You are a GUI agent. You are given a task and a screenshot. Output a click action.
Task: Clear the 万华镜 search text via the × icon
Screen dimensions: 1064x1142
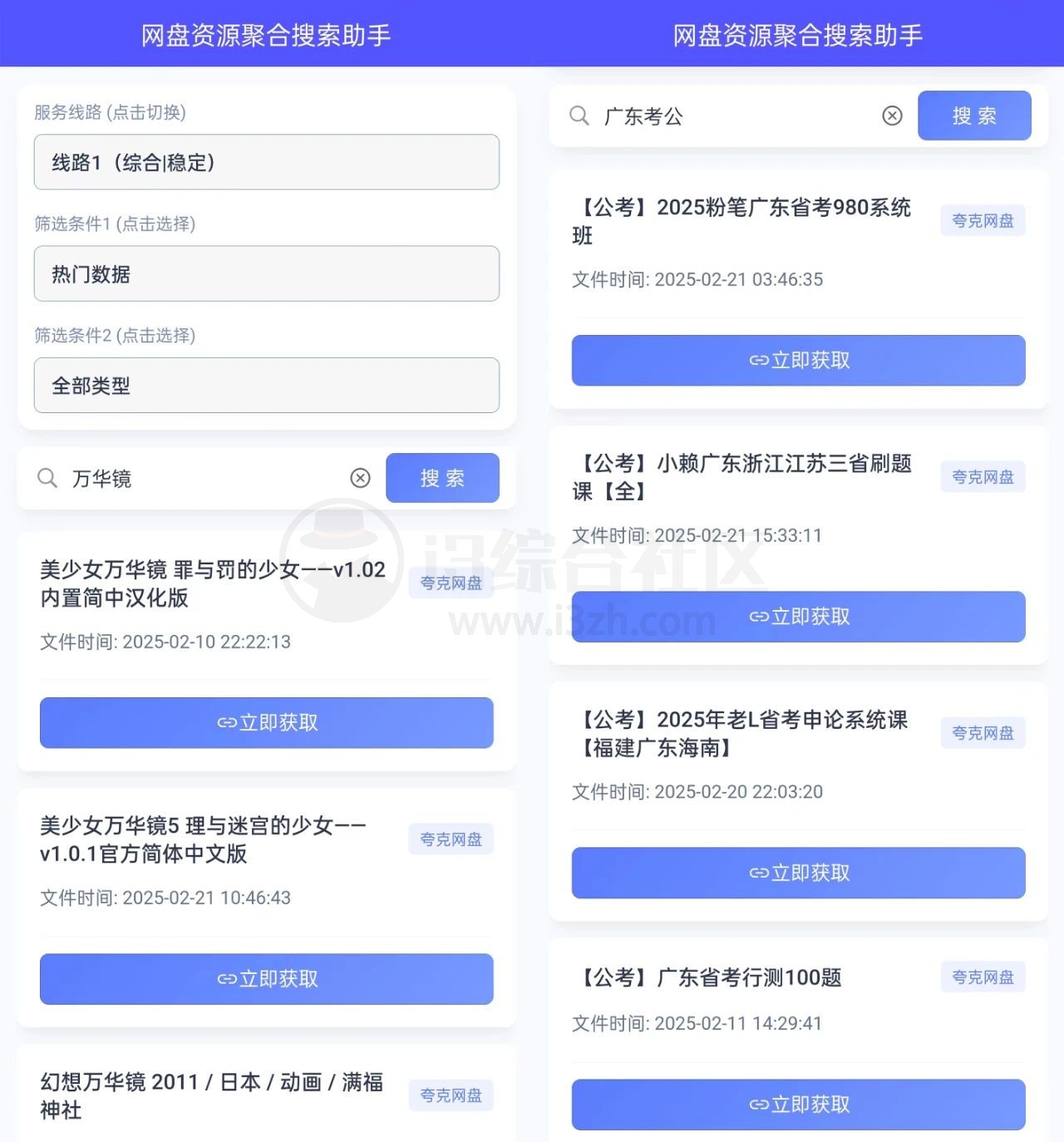[x=360, y=478]
